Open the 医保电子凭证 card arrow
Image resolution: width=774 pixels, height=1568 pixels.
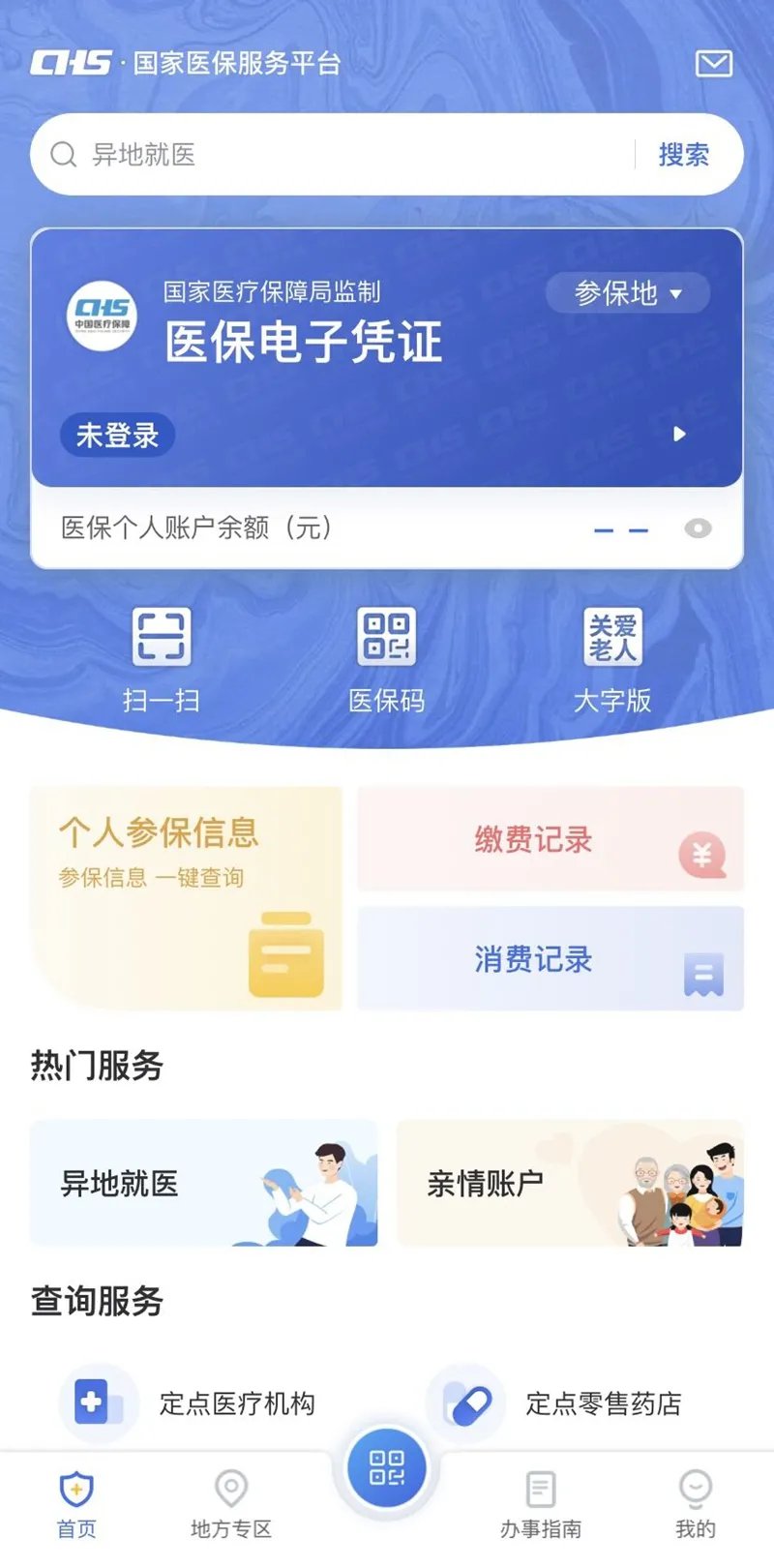click(x=679, y=434)
